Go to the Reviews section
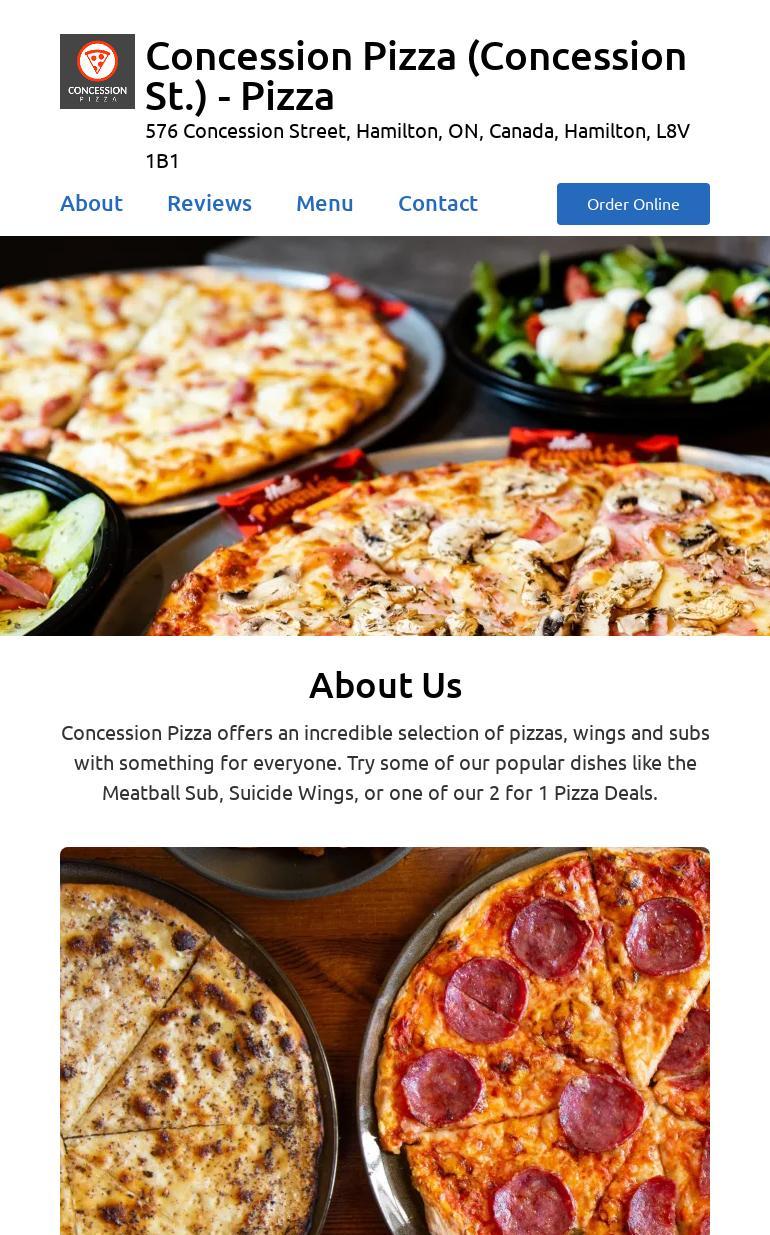Screen dimensions: 770x1235 pos(209,203)
